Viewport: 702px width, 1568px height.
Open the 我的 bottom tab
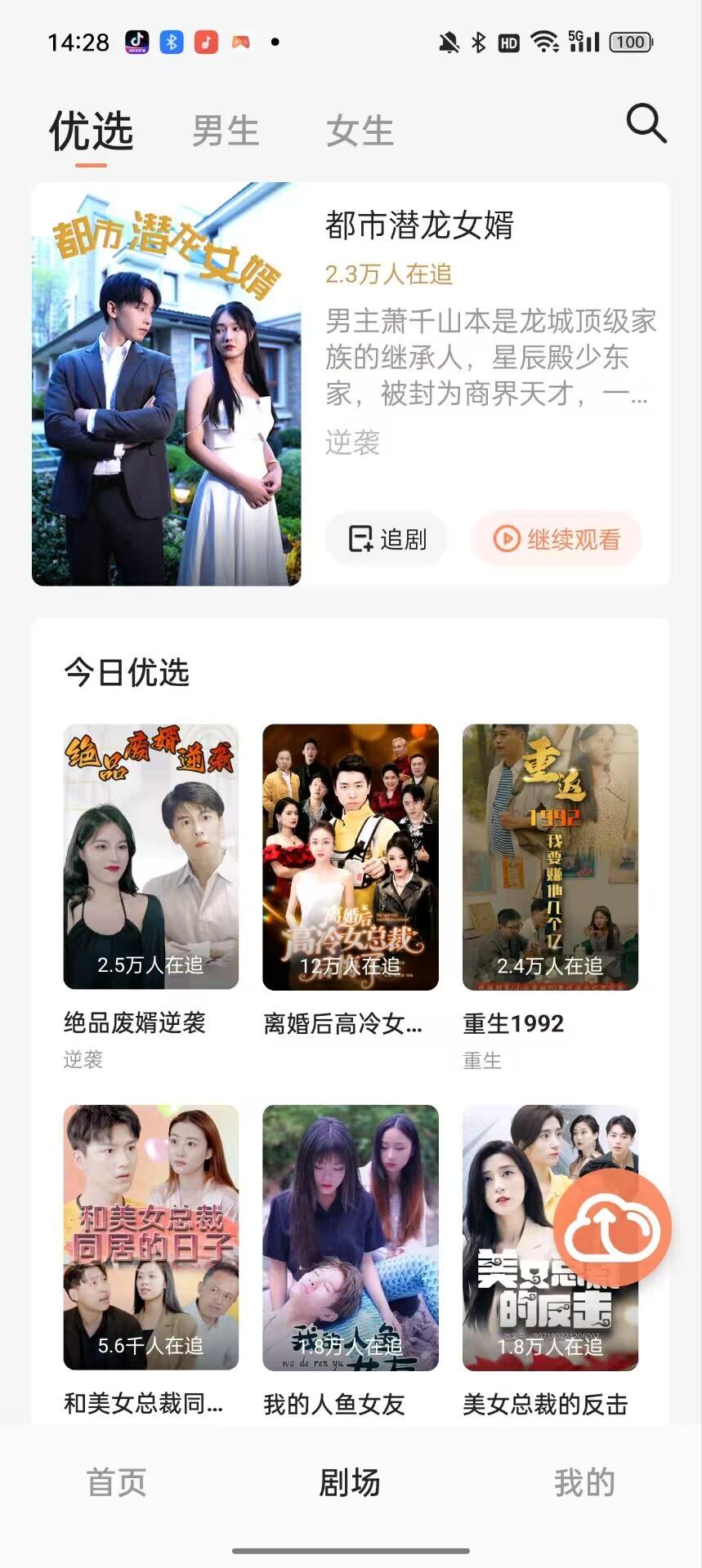tap(584, 1482)
